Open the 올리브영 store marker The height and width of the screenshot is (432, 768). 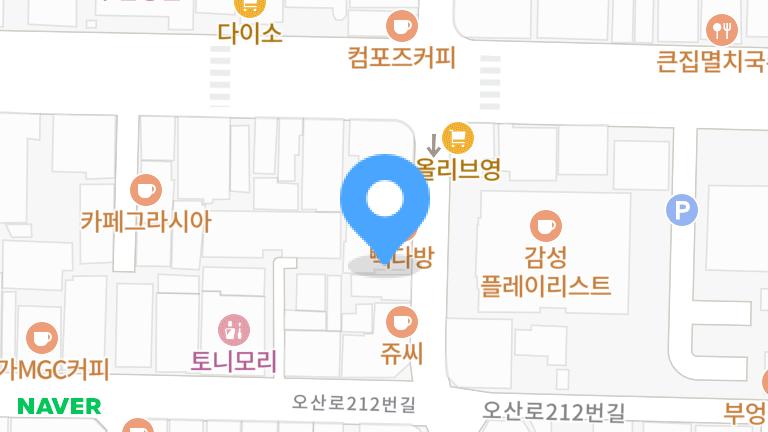point(458,138)
